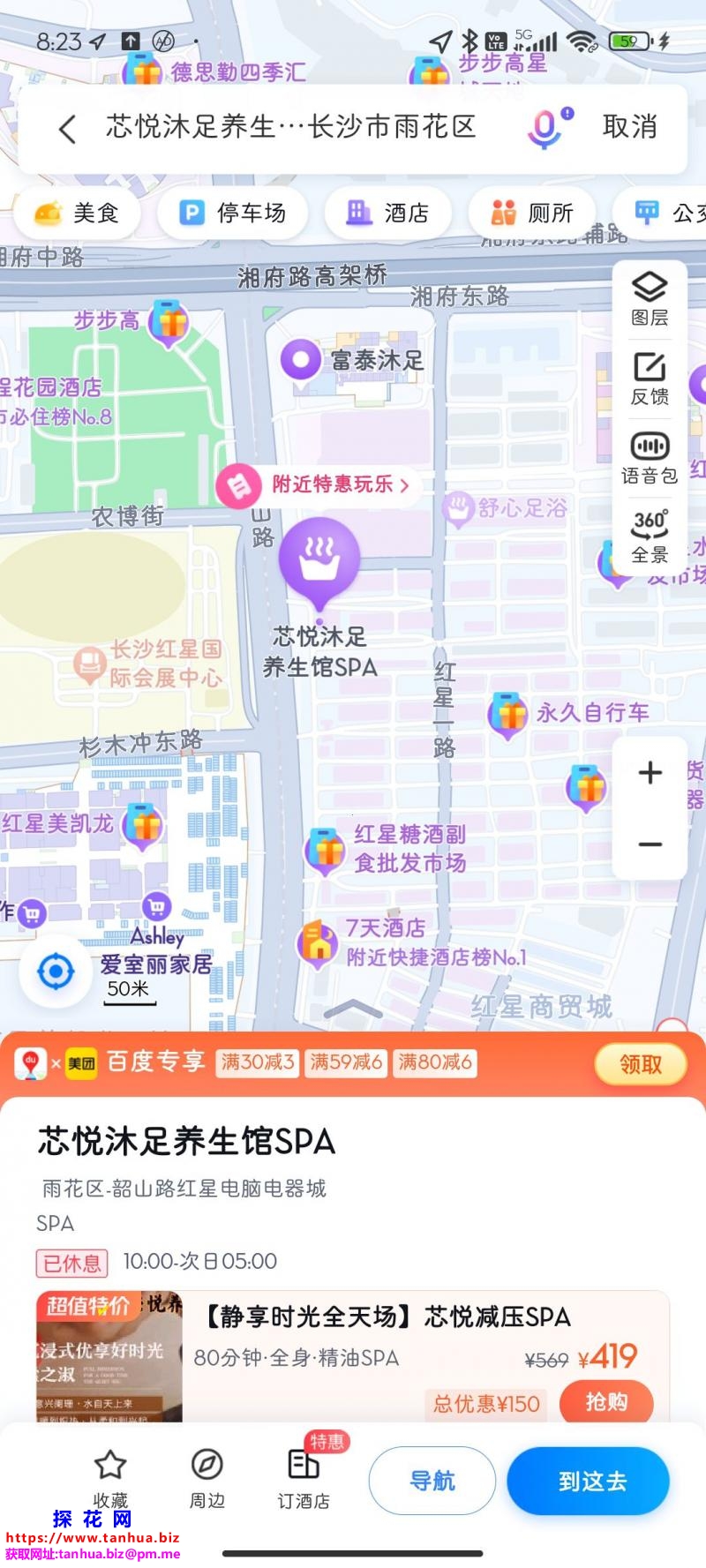
Task: Show nearby 酒店 on the map
Action: click(x=388, y=213)
